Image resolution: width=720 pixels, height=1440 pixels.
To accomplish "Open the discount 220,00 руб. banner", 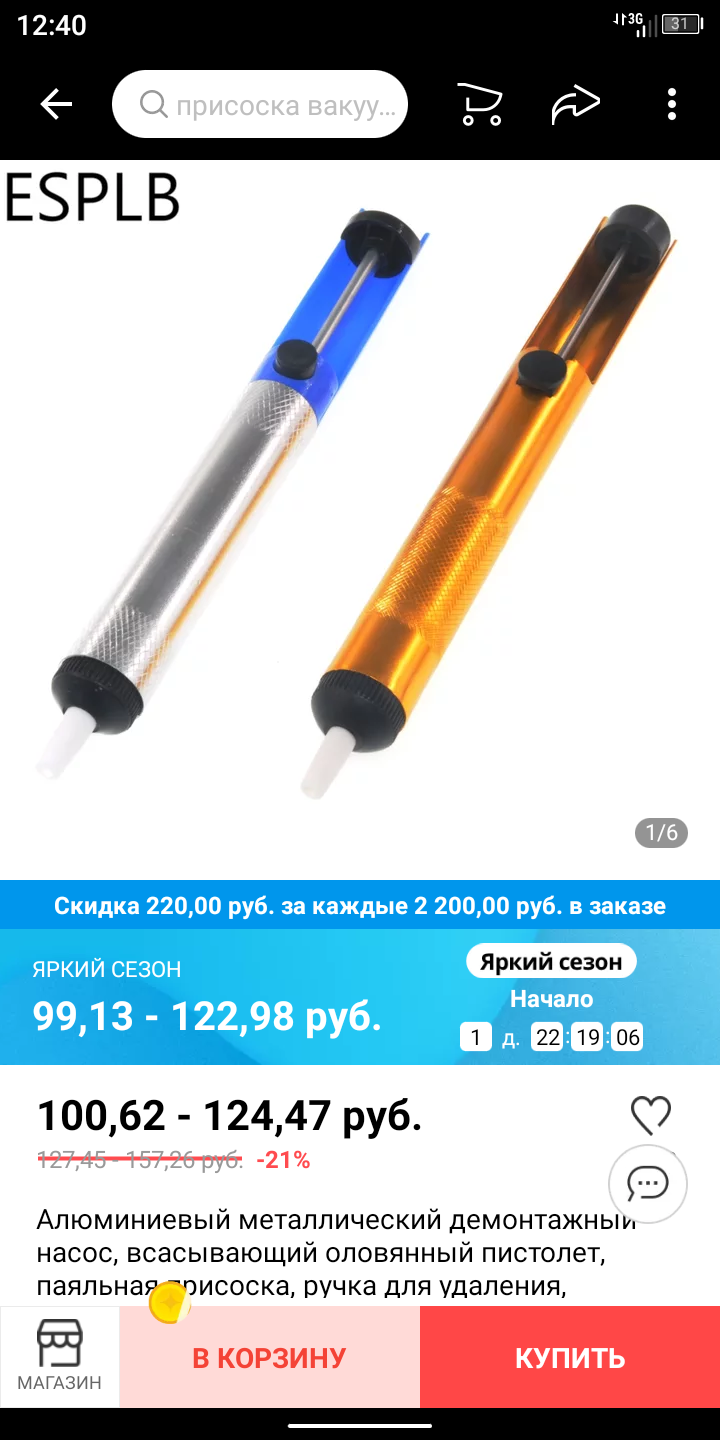I will tap(360, 906).
